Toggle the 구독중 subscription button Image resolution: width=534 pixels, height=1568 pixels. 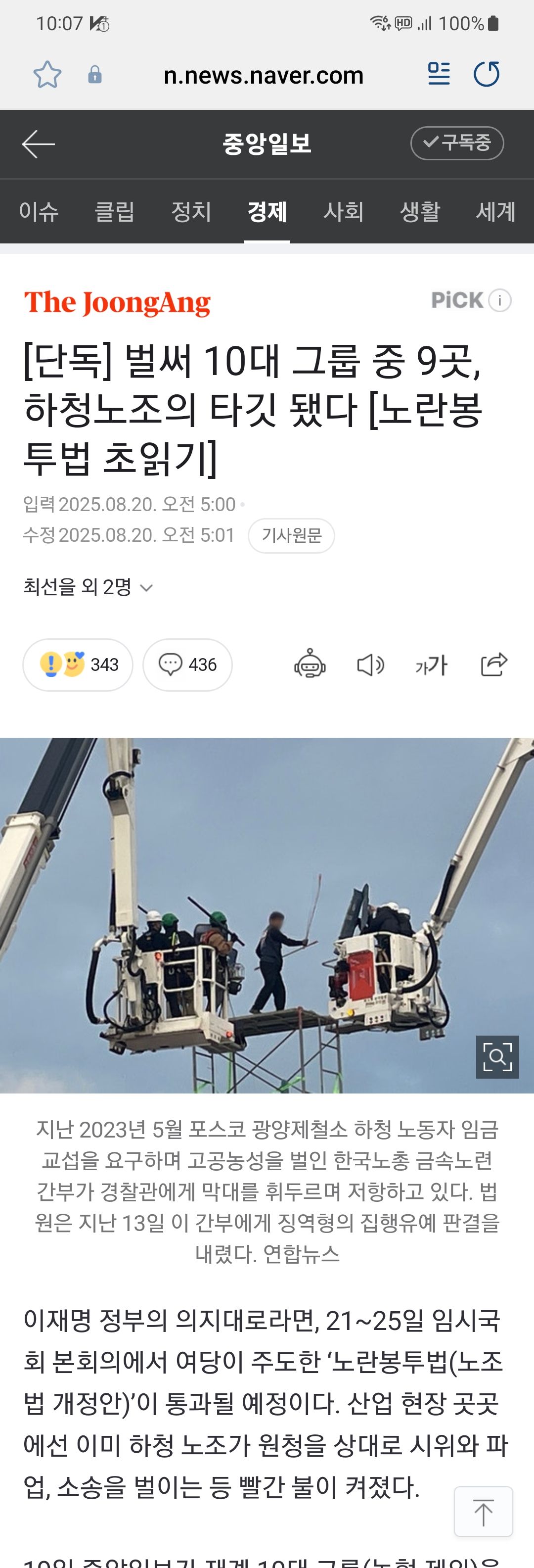point(457,143)
